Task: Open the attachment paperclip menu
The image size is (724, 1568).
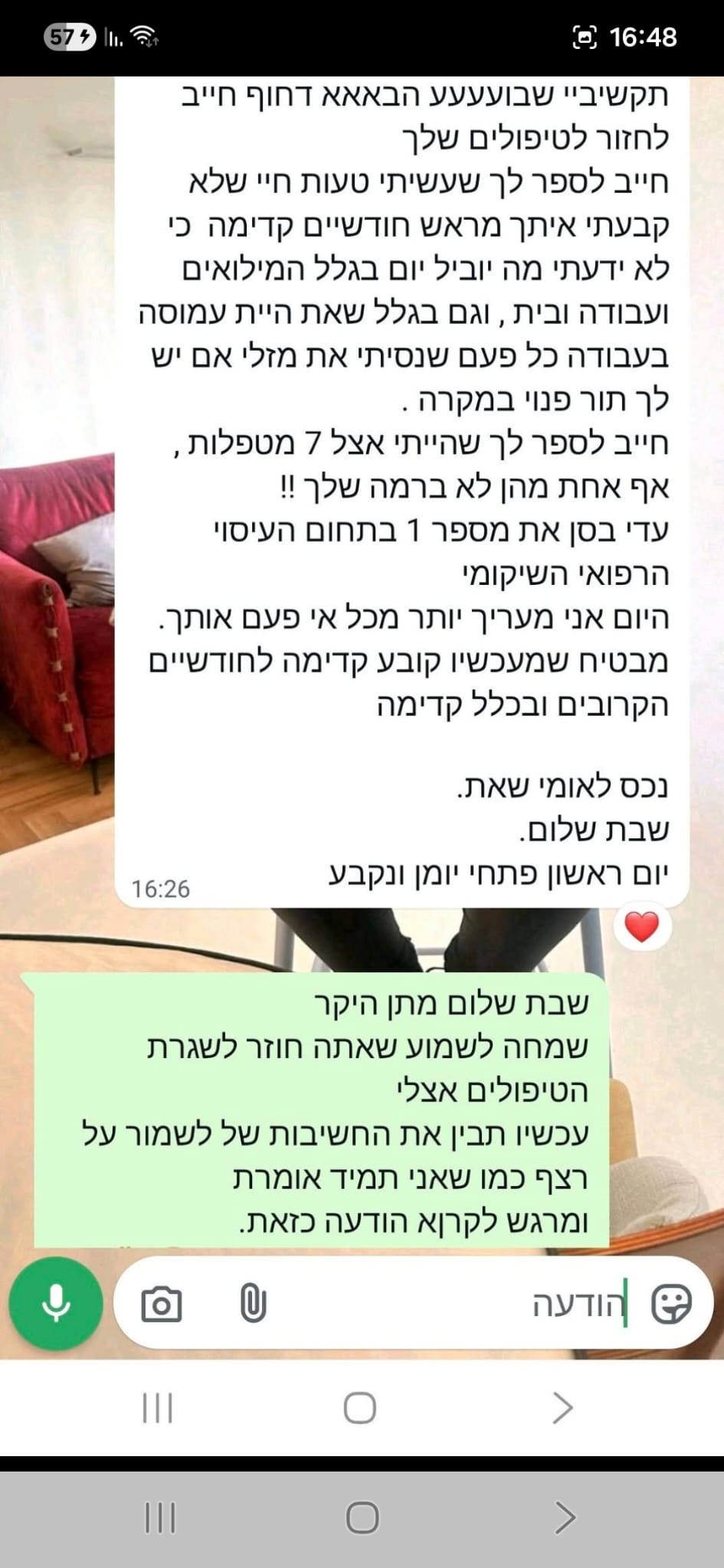Action: (253, 1304)
